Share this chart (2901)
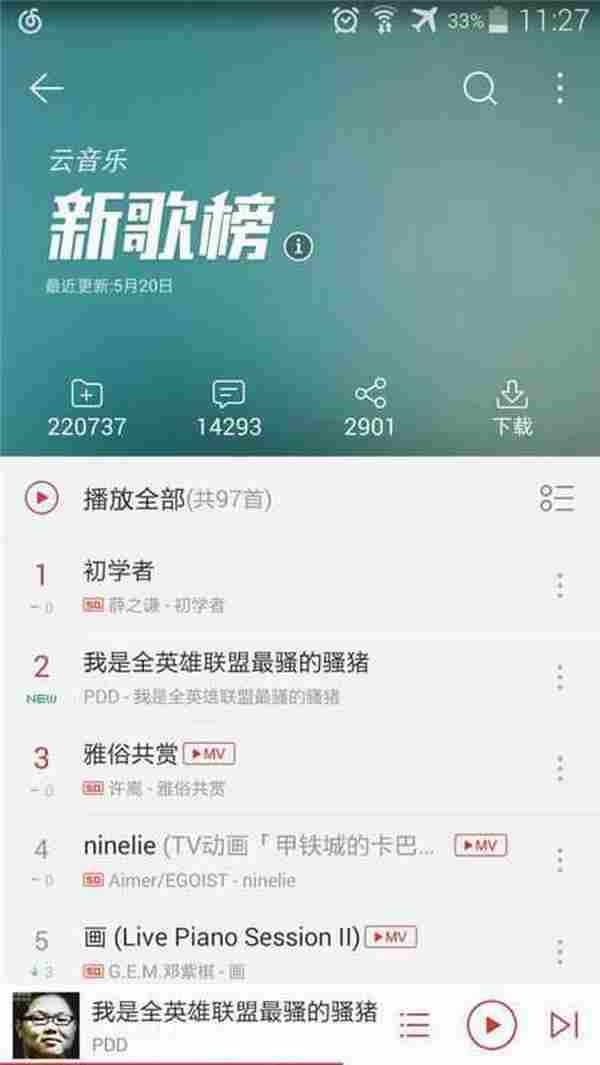The image size is (600, 1065). (370, 407)
